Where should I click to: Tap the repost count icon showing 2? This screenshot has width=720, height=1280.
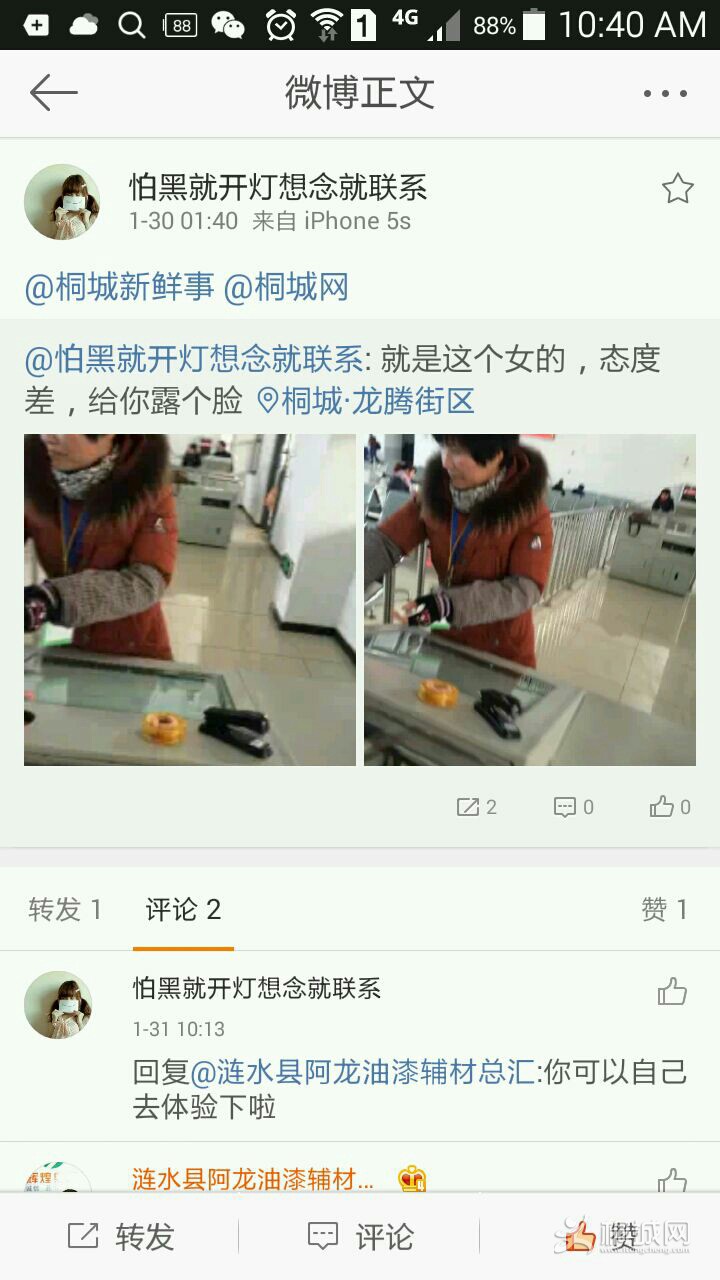point(477,807)
